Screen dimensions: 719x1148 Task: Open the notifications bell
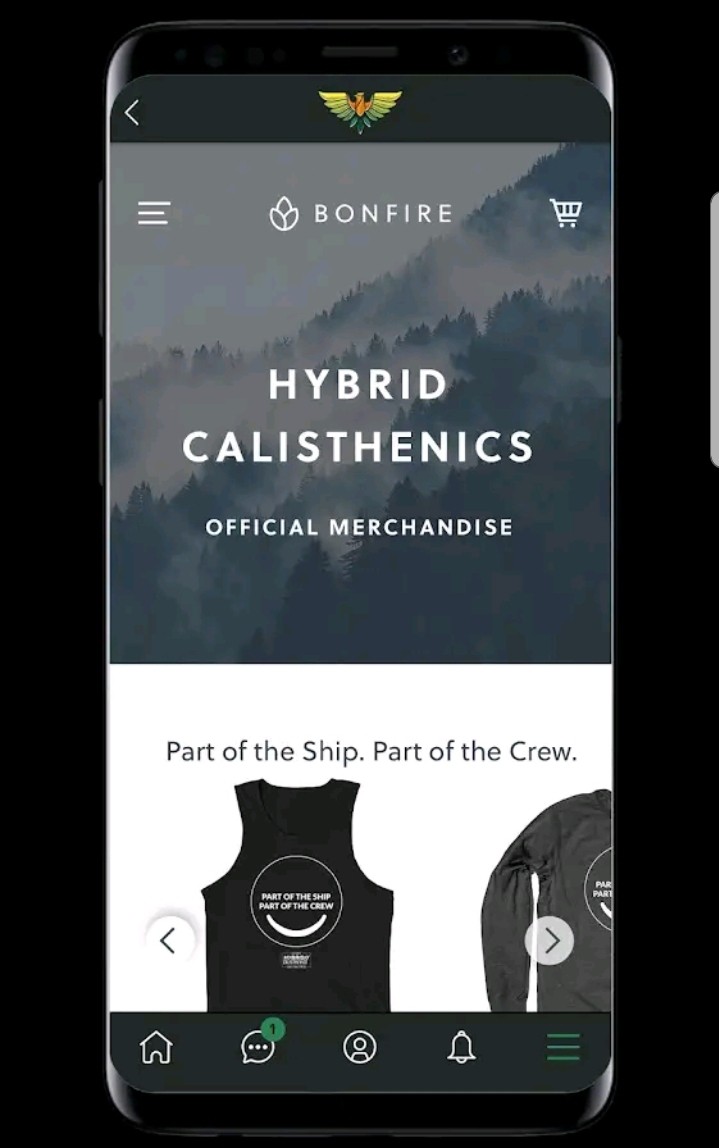pos(461,1047)
